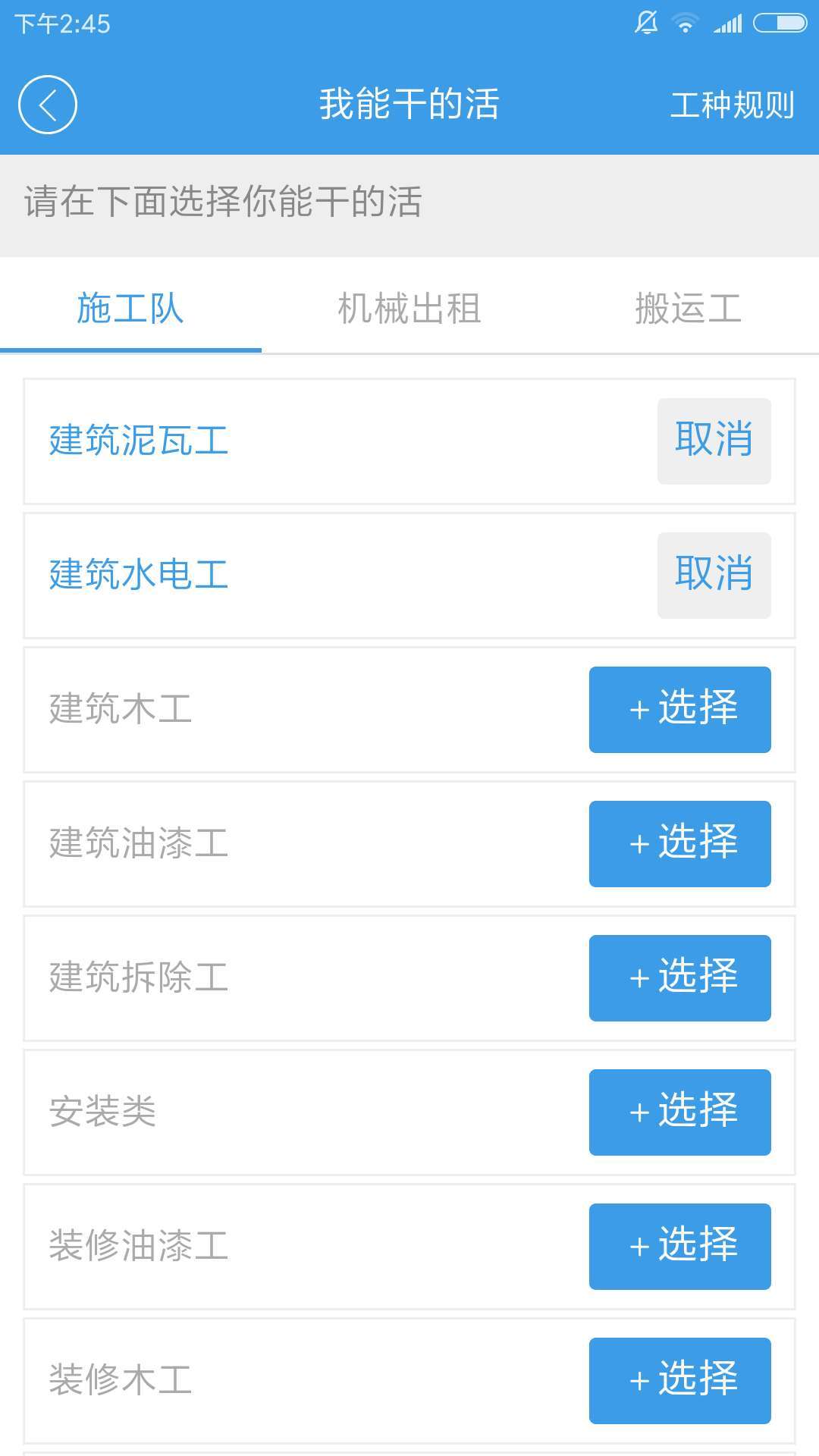Viewport: 819px width, 1456px height.
Task: Cancel the 建筑泥瓦工 selection
Action: [713, 441]
